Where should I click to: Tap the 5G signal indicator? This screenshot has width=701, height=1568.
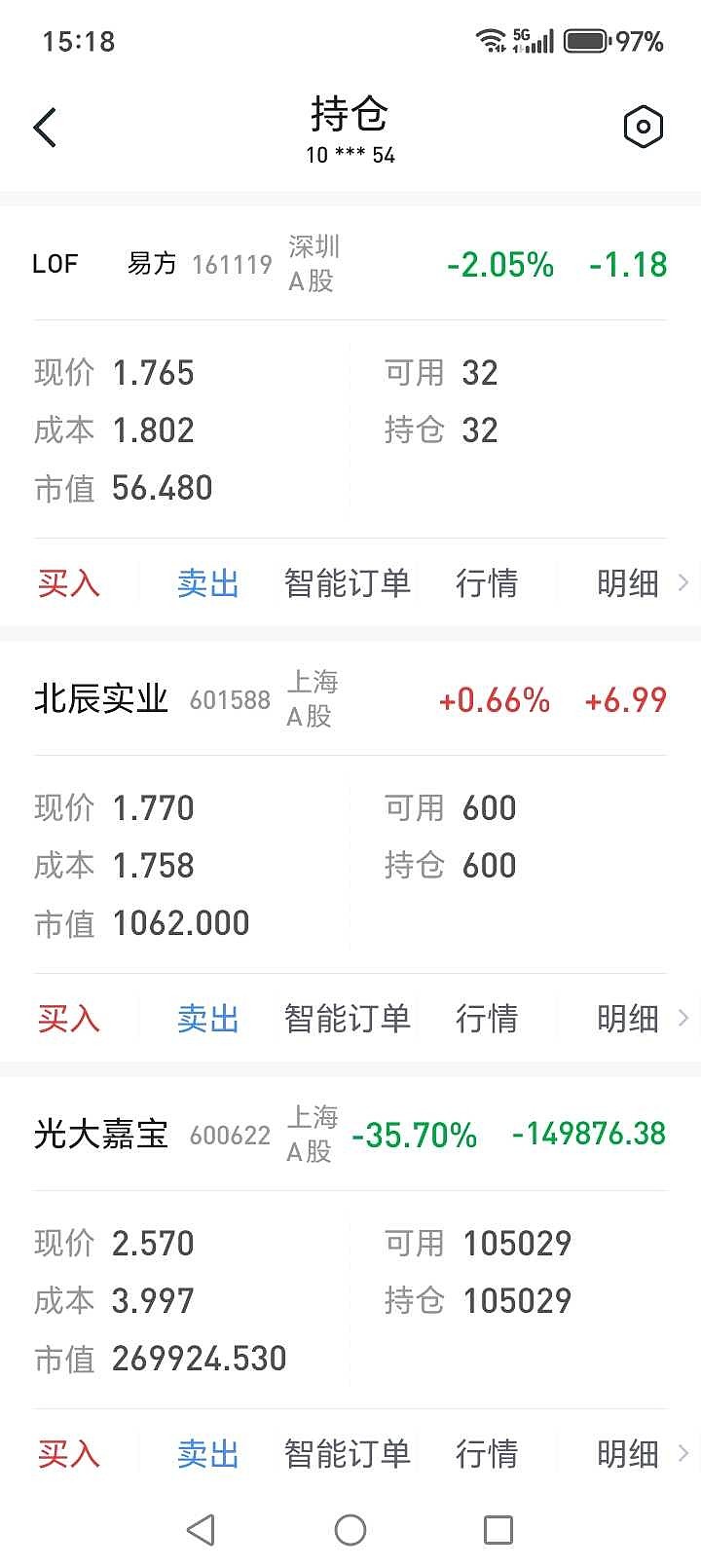(531, 39)
